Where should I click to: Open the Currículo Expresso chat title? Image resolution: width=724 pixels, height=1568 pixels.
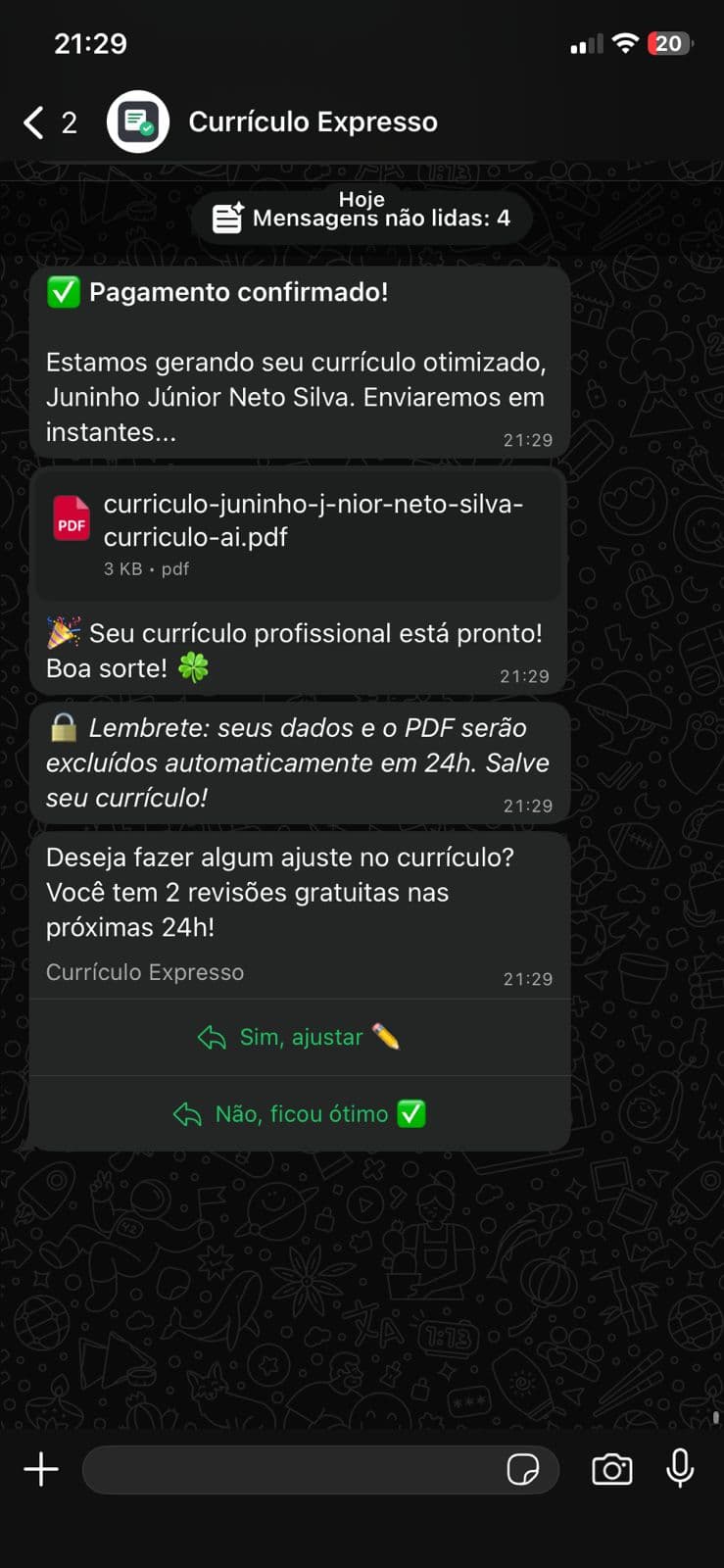[312, 122]
